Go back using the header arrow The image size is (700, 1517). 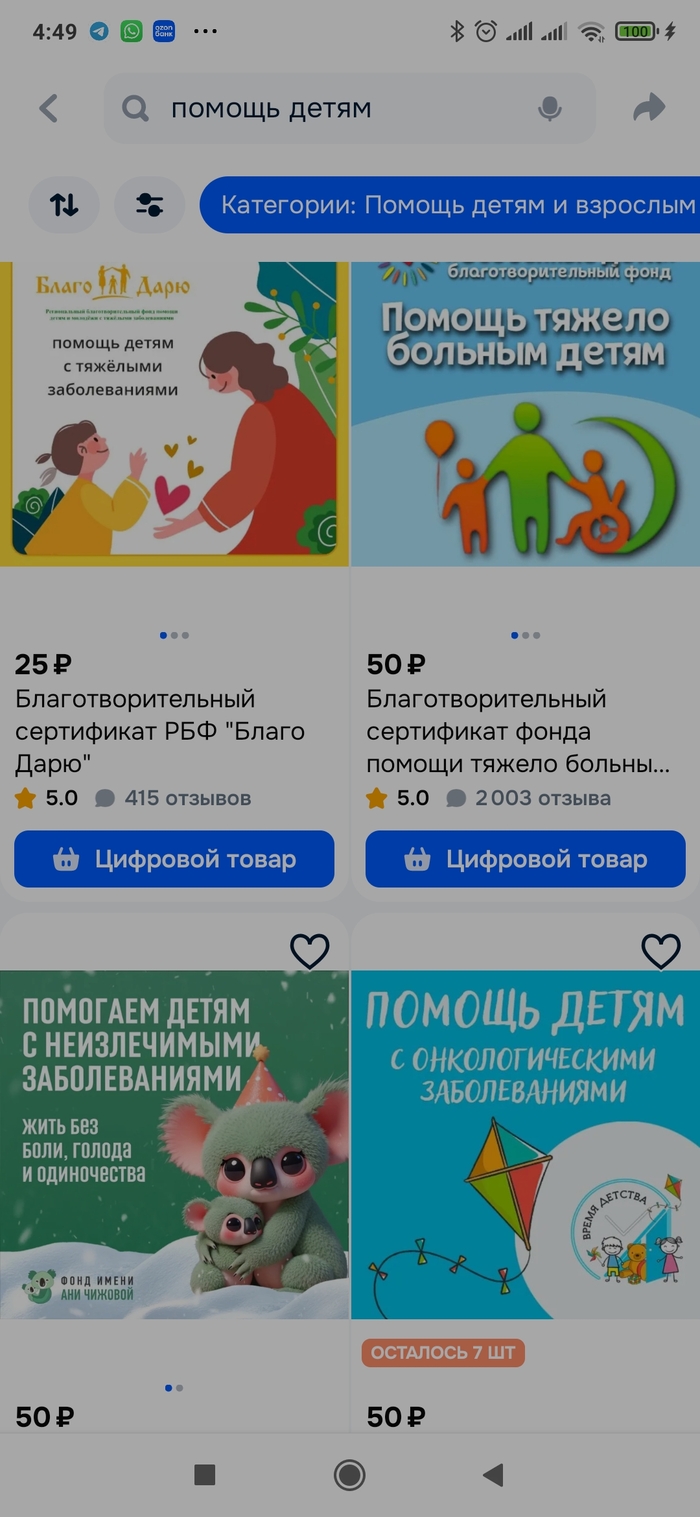click(x=48, y=108)
